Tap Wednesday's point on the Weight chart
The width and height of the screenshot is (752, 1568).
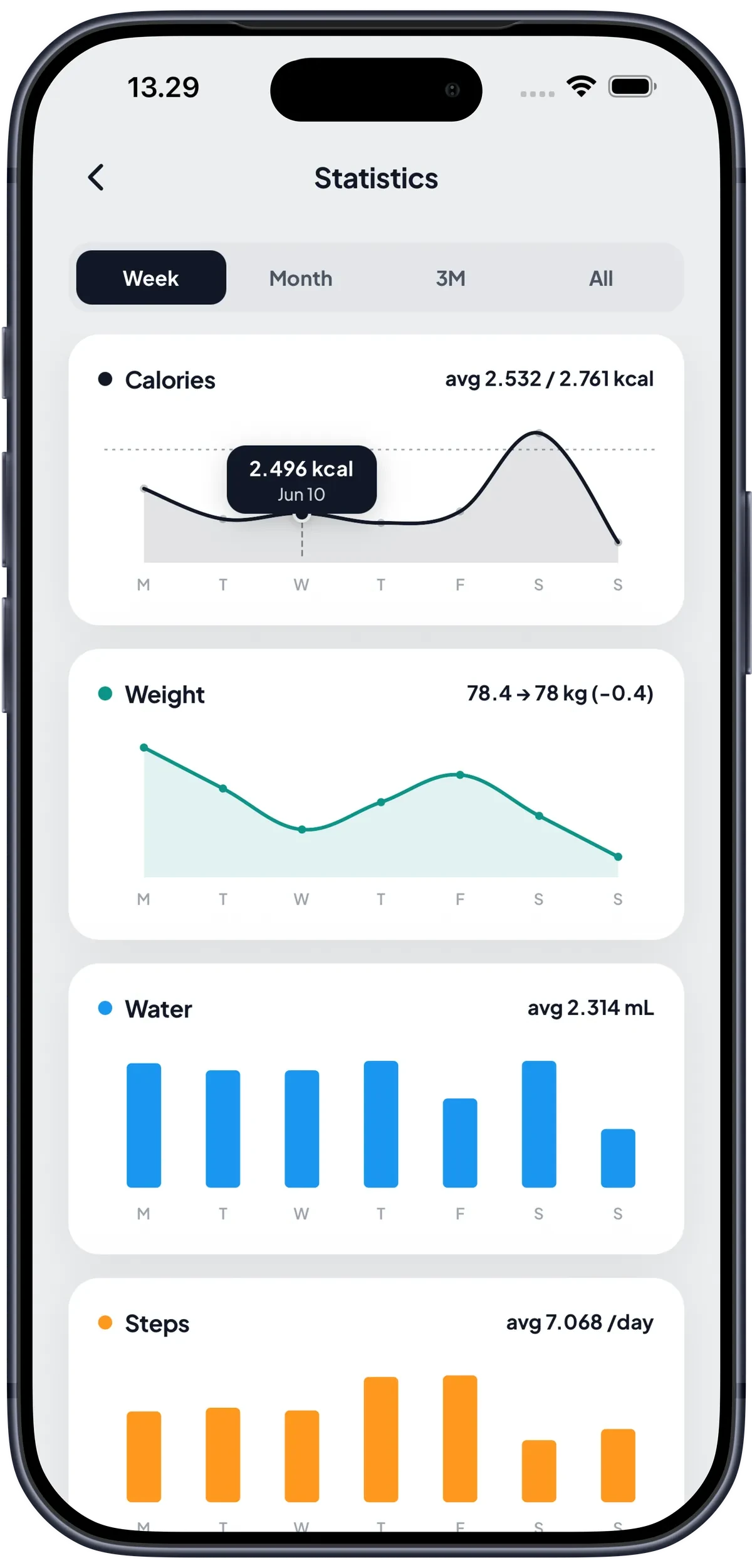pyautogui.click(x=302, y=829)
